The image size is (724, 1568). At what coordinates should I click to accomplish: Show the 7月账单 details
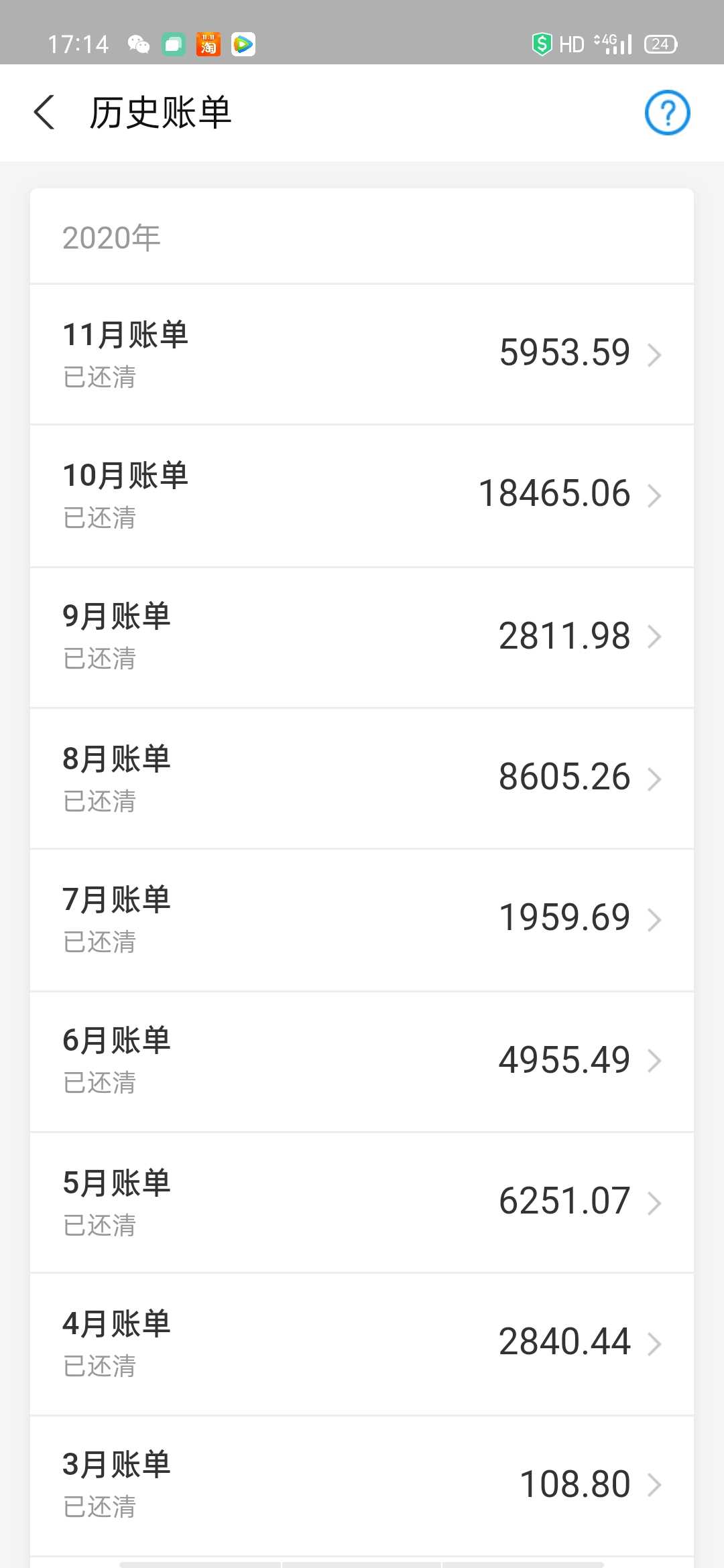point(362,920)
